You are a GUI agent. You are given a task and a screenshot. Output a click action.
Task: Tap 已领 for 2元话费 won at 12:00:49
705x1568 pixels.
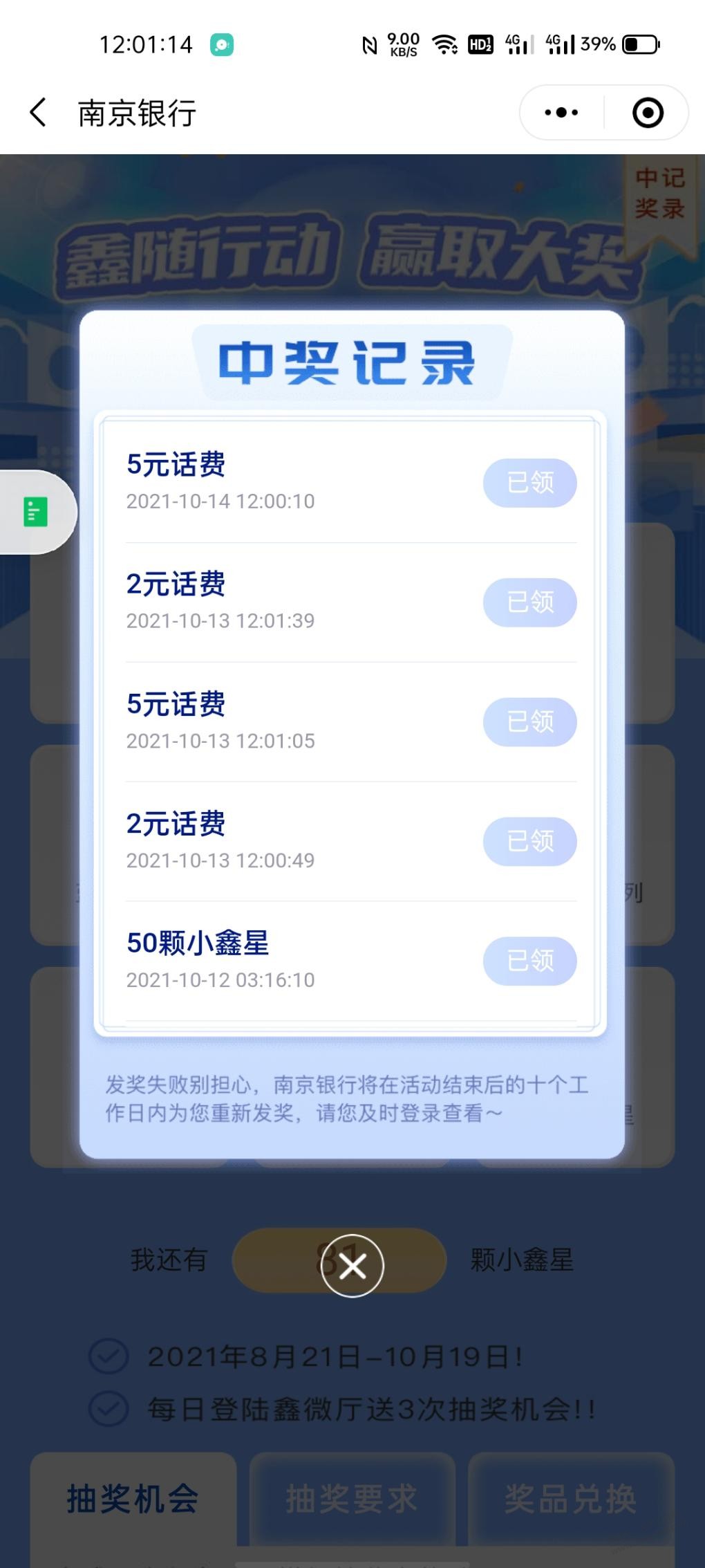(x=529, y=842)
